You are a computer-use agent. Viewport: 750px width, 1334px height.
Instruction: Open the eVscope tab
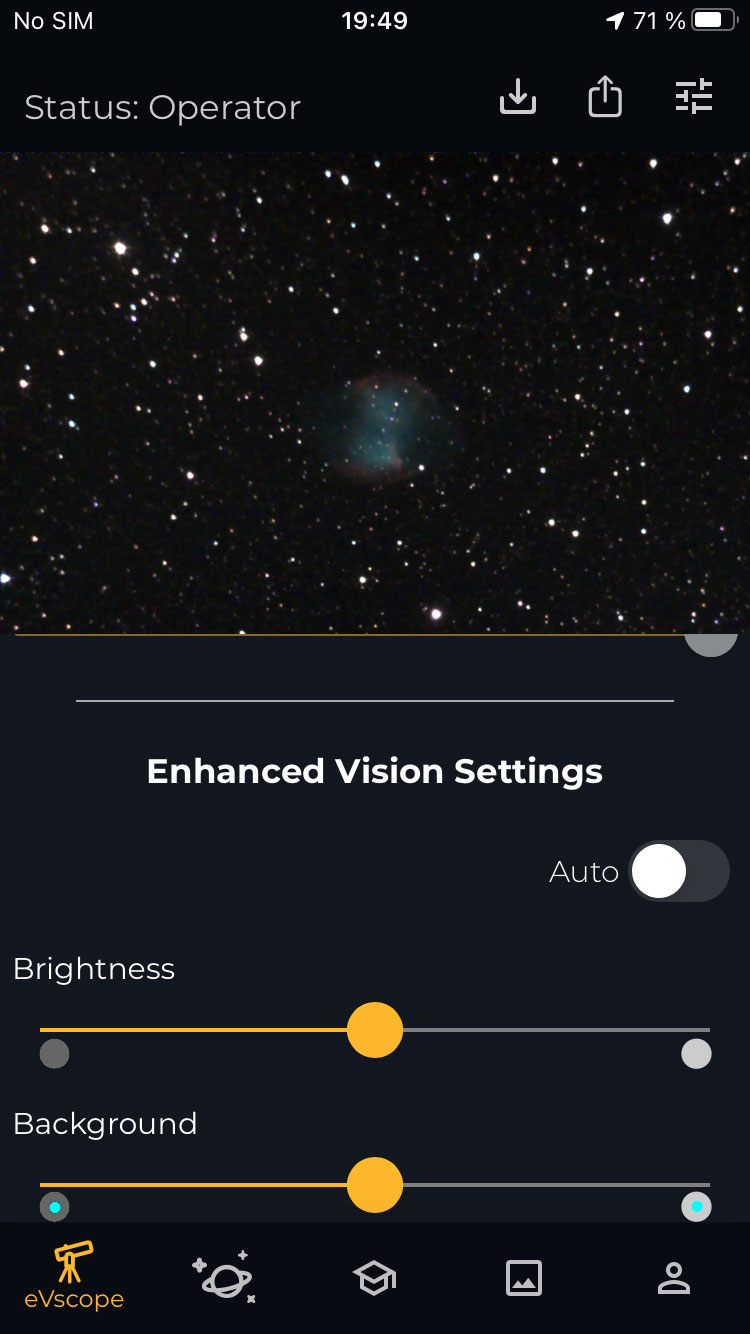pyautogui.click(x=75, y=1277)
